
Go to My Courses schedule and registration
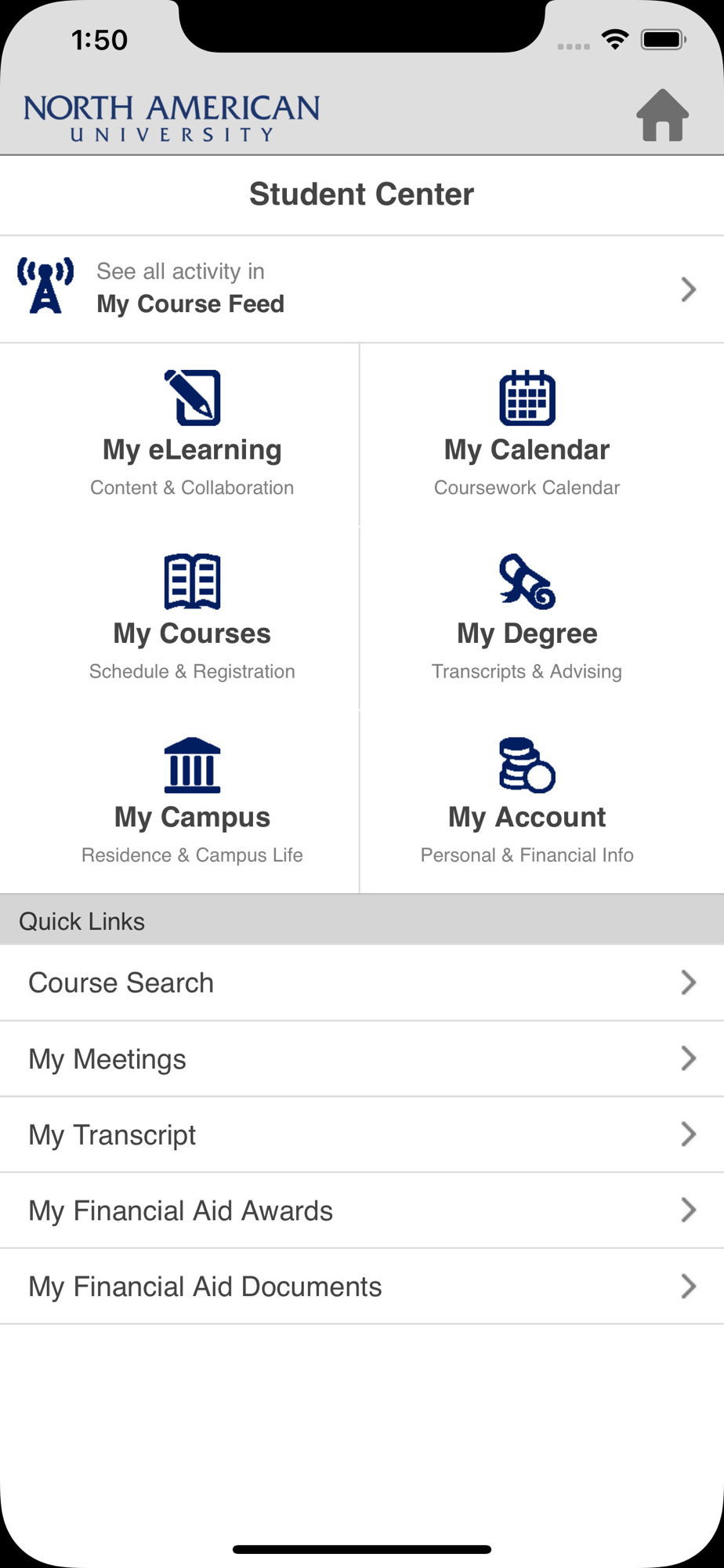tap(179, 619)
